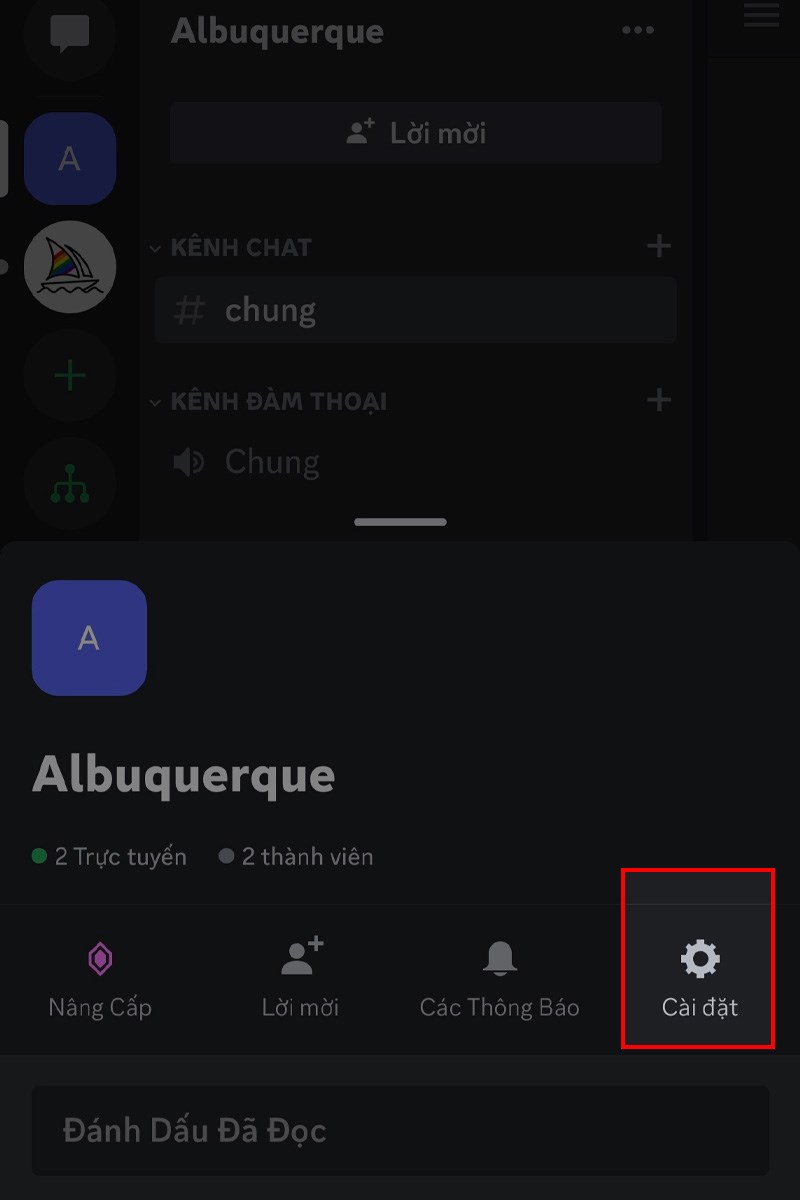Open the hamburger menu at top right

point(760,15)
